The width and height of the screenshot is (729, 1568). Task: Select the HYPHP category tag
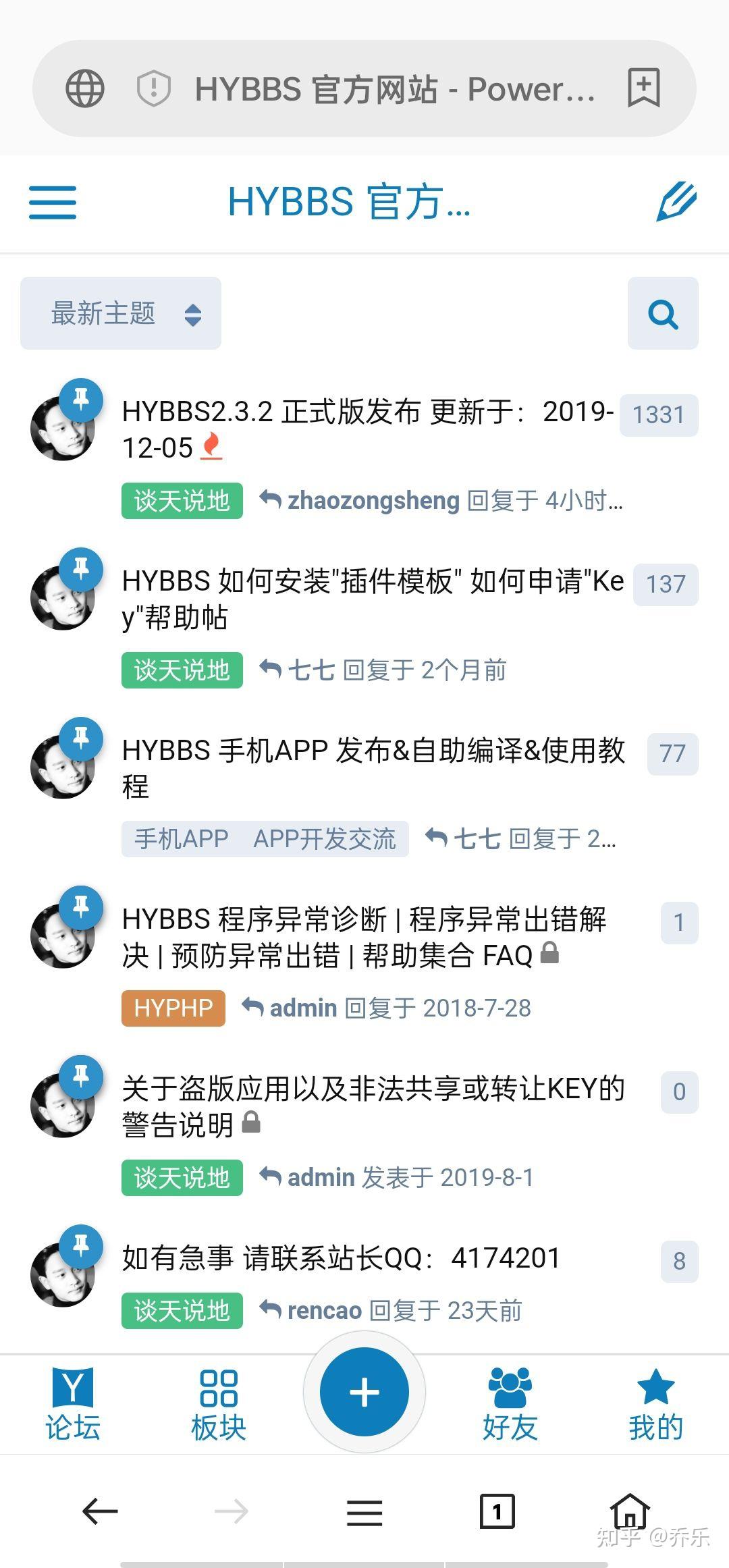tap(172, 1007)
